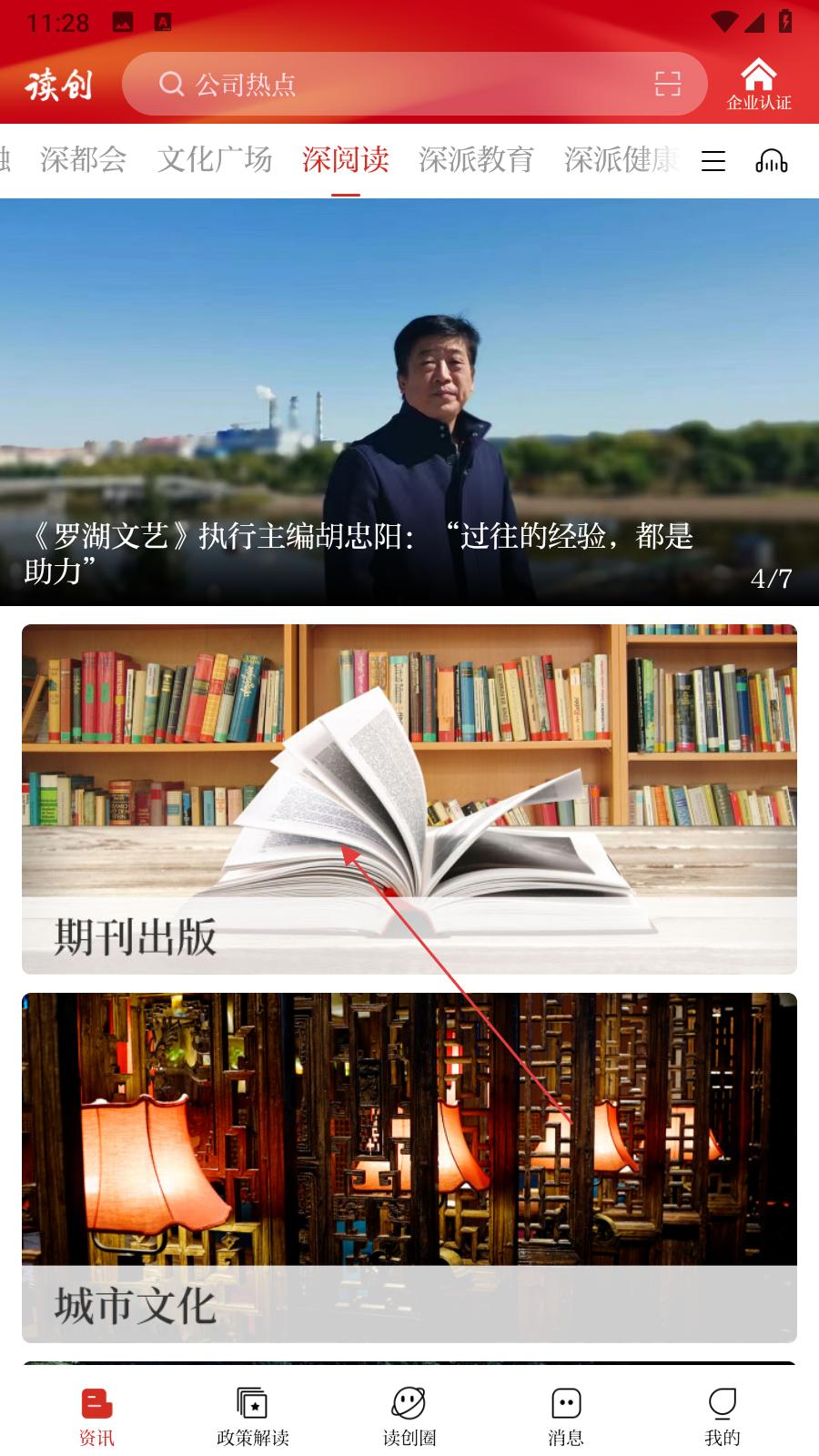Image resolution: width=819 pixels, height=1456 pixels.
Task: Open 企业认证 enterprise verification
Action: 758,85
